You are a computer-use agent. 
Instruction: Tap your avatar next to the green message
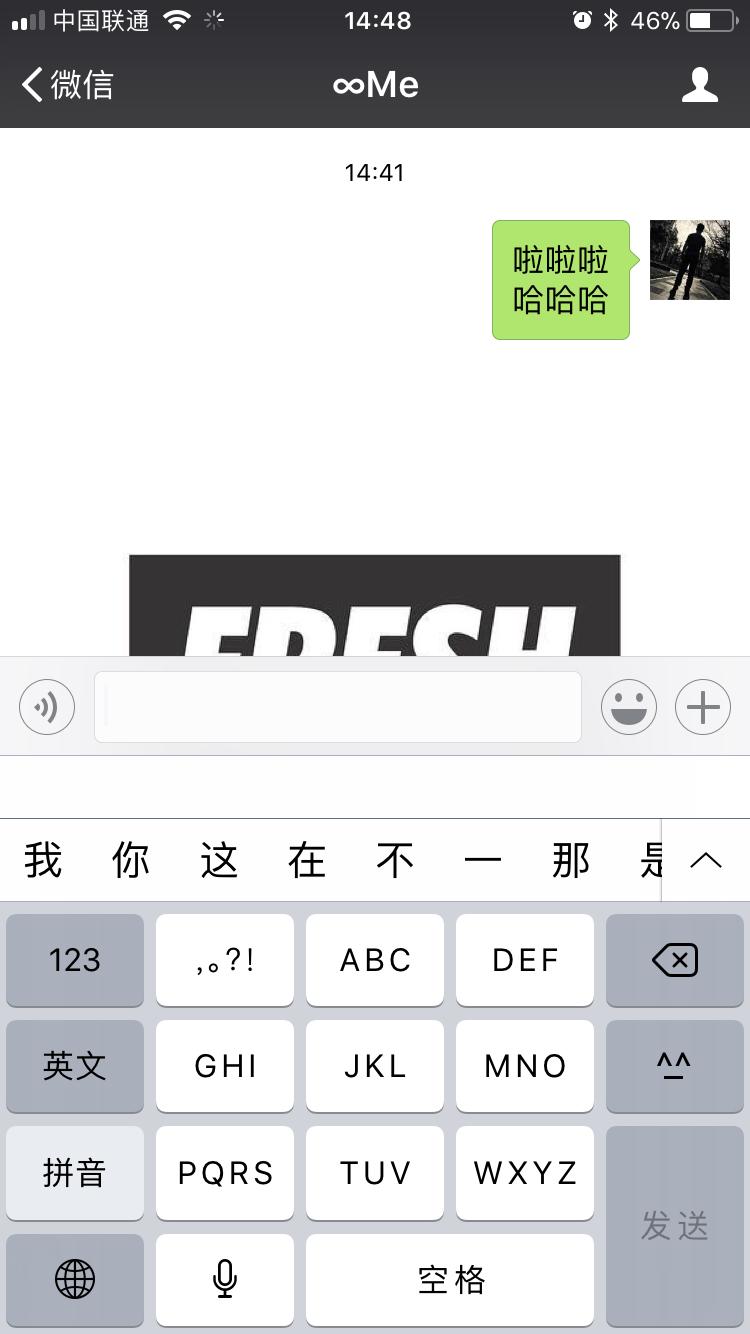point(689,259)
